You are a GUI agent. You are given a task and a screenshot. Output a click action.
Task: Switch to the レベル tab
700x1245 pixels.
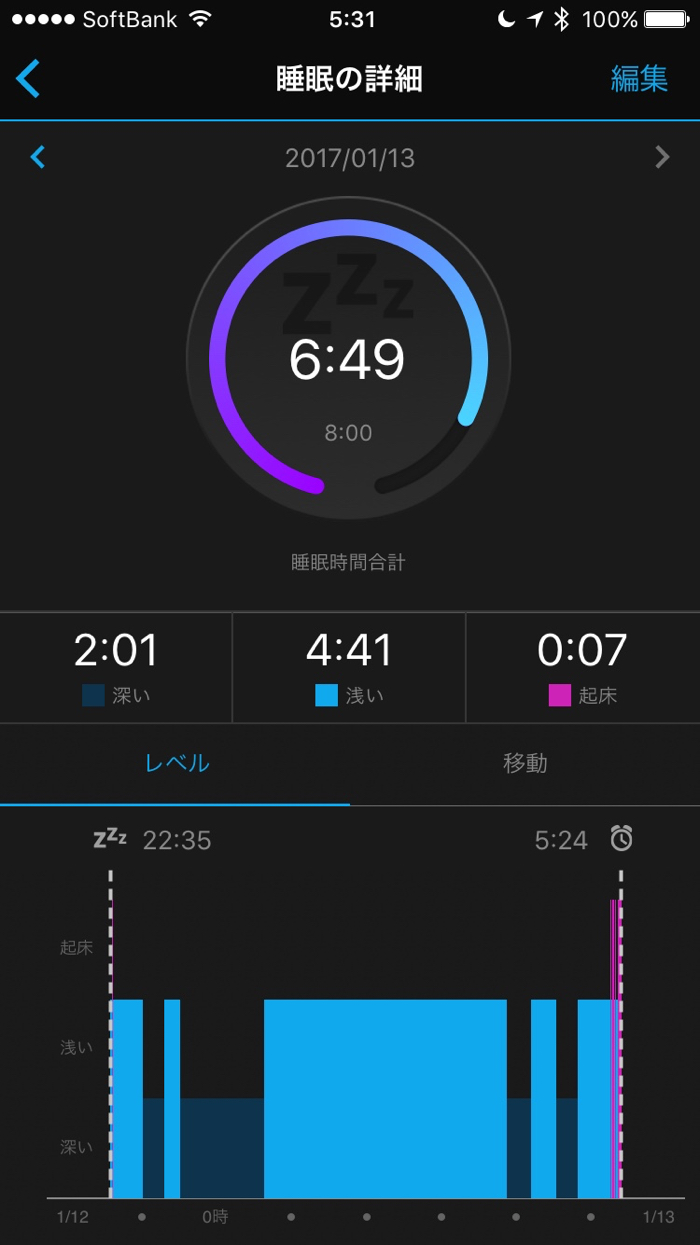click(176, 763)
